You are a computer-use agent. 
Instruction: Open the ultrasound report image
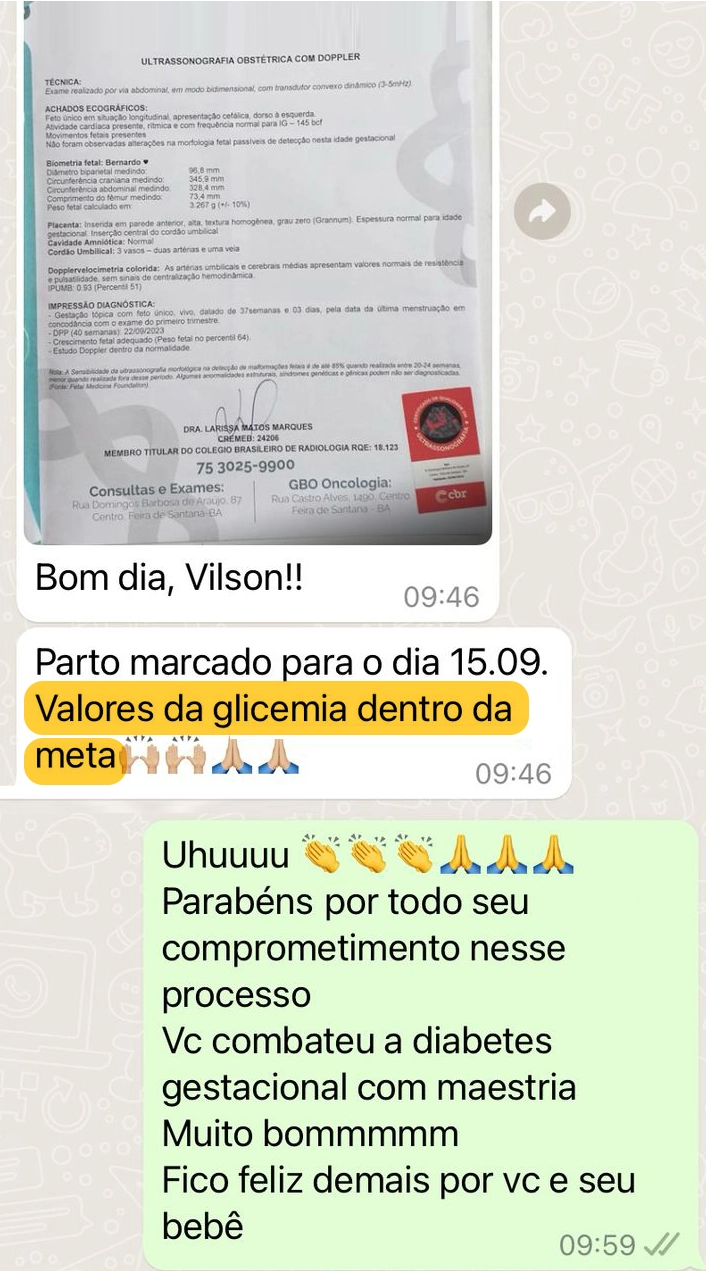[257, 270]
